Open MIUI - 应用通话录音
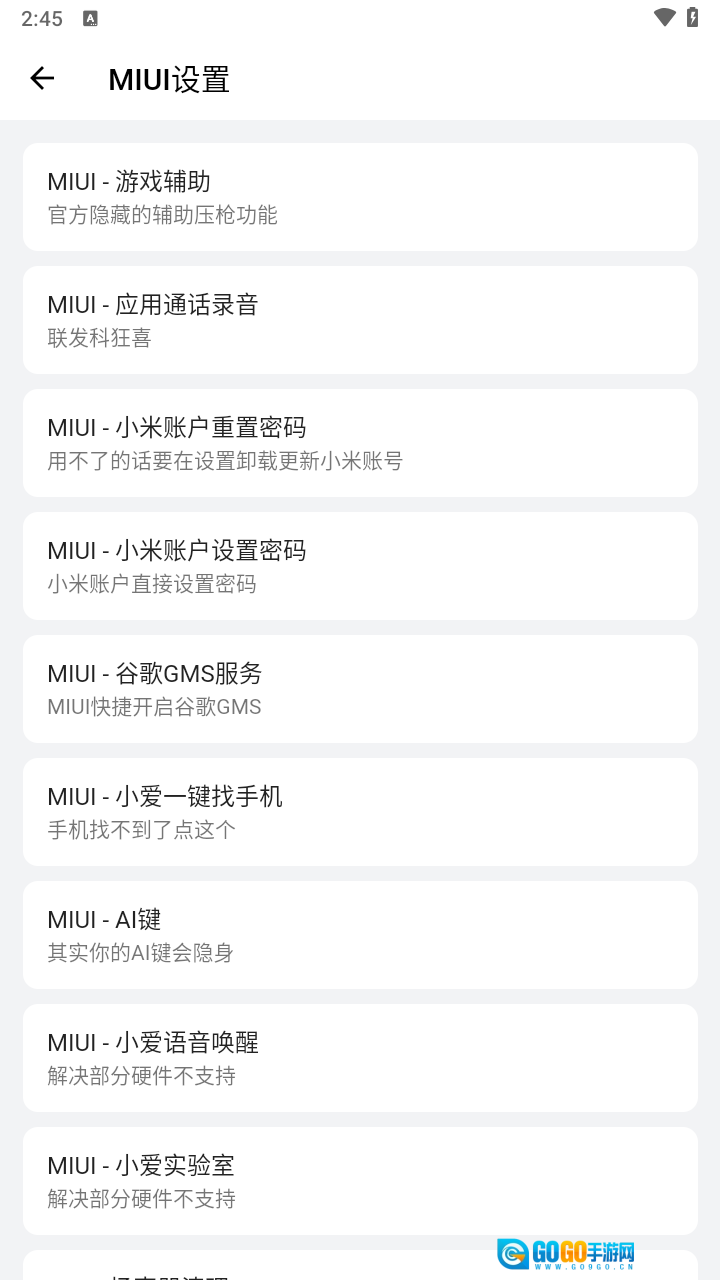This screenshot has width=720, height=1280. pyautogui.click(x=360, y=319)
